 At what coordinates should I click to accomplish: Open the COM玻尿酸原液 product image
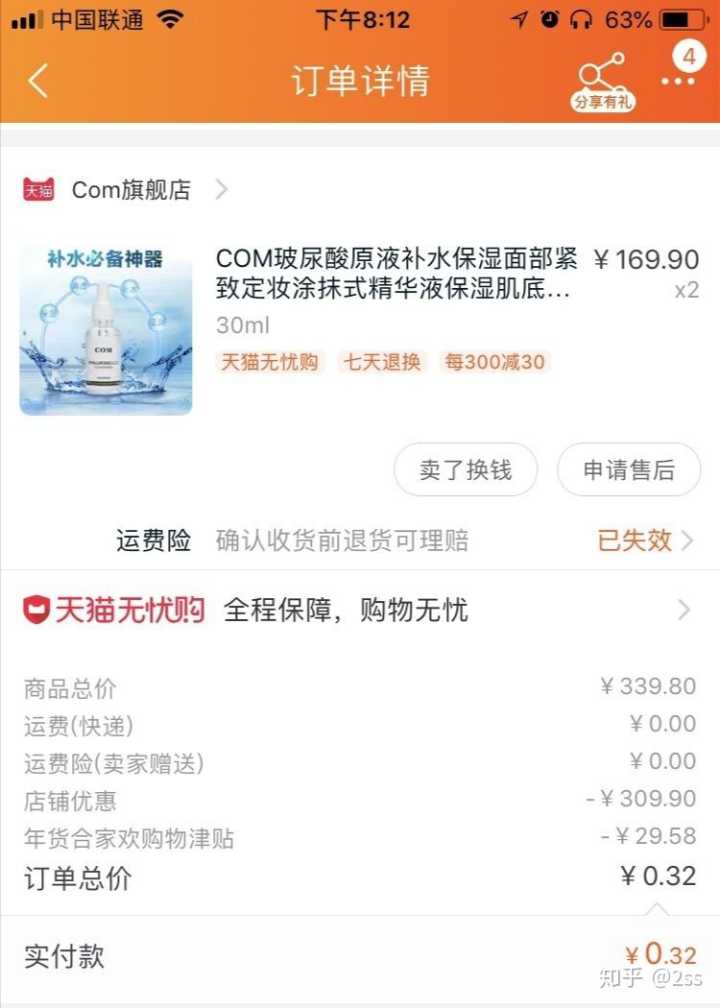pos(106,329)
